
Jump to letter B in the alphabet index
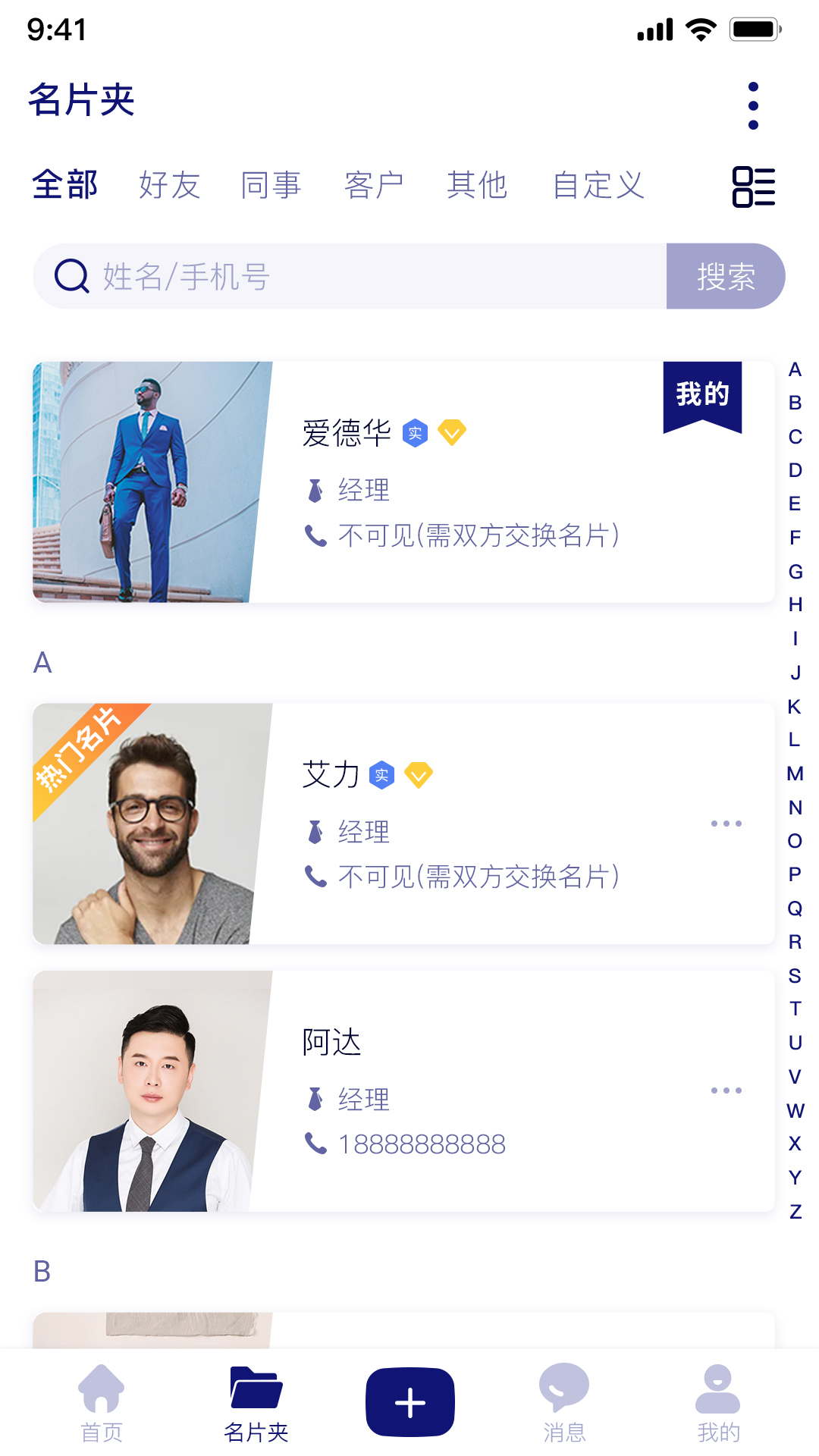[795, 403]
